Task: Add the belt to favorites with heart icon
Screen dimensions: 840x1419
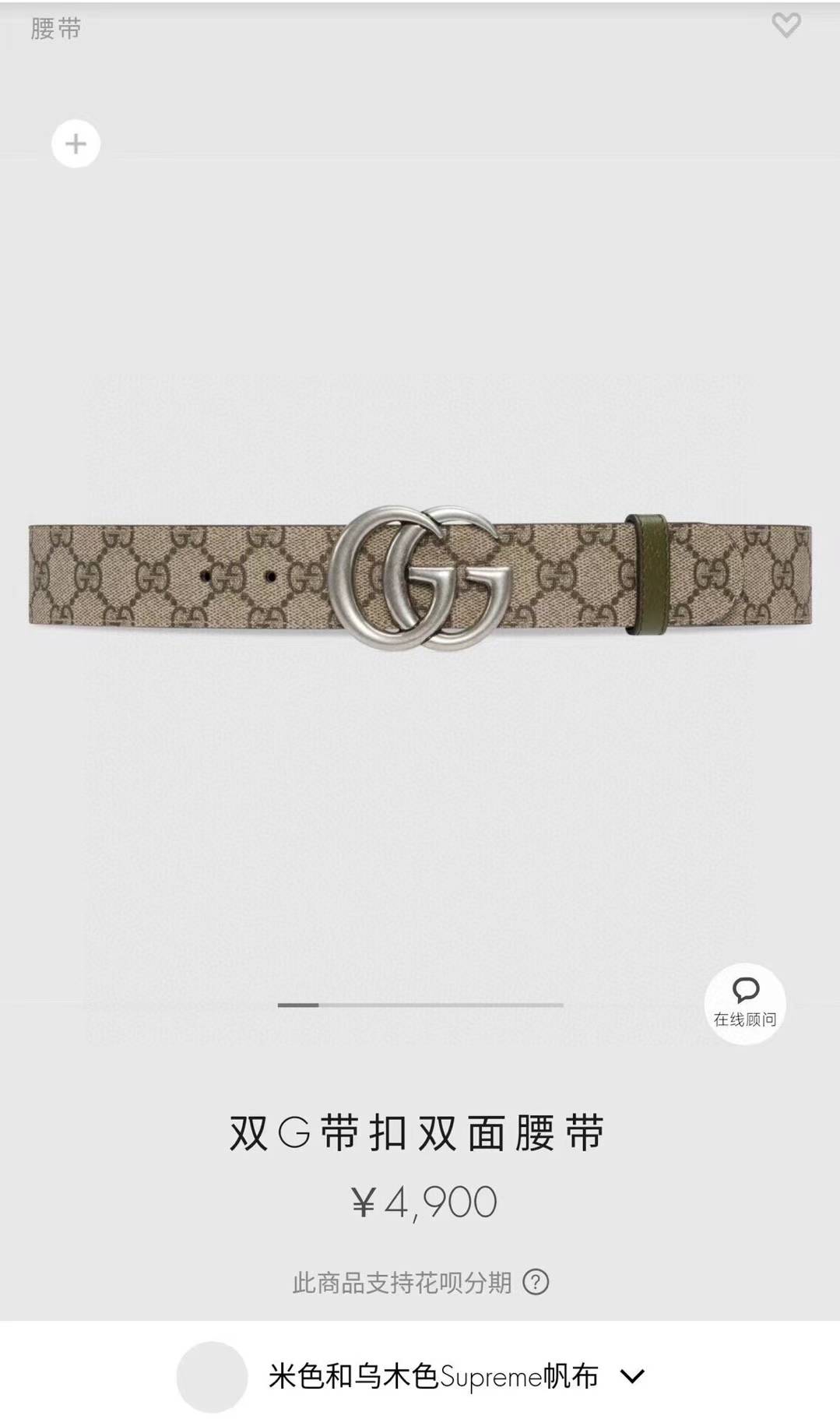Action: coord(786,26)
